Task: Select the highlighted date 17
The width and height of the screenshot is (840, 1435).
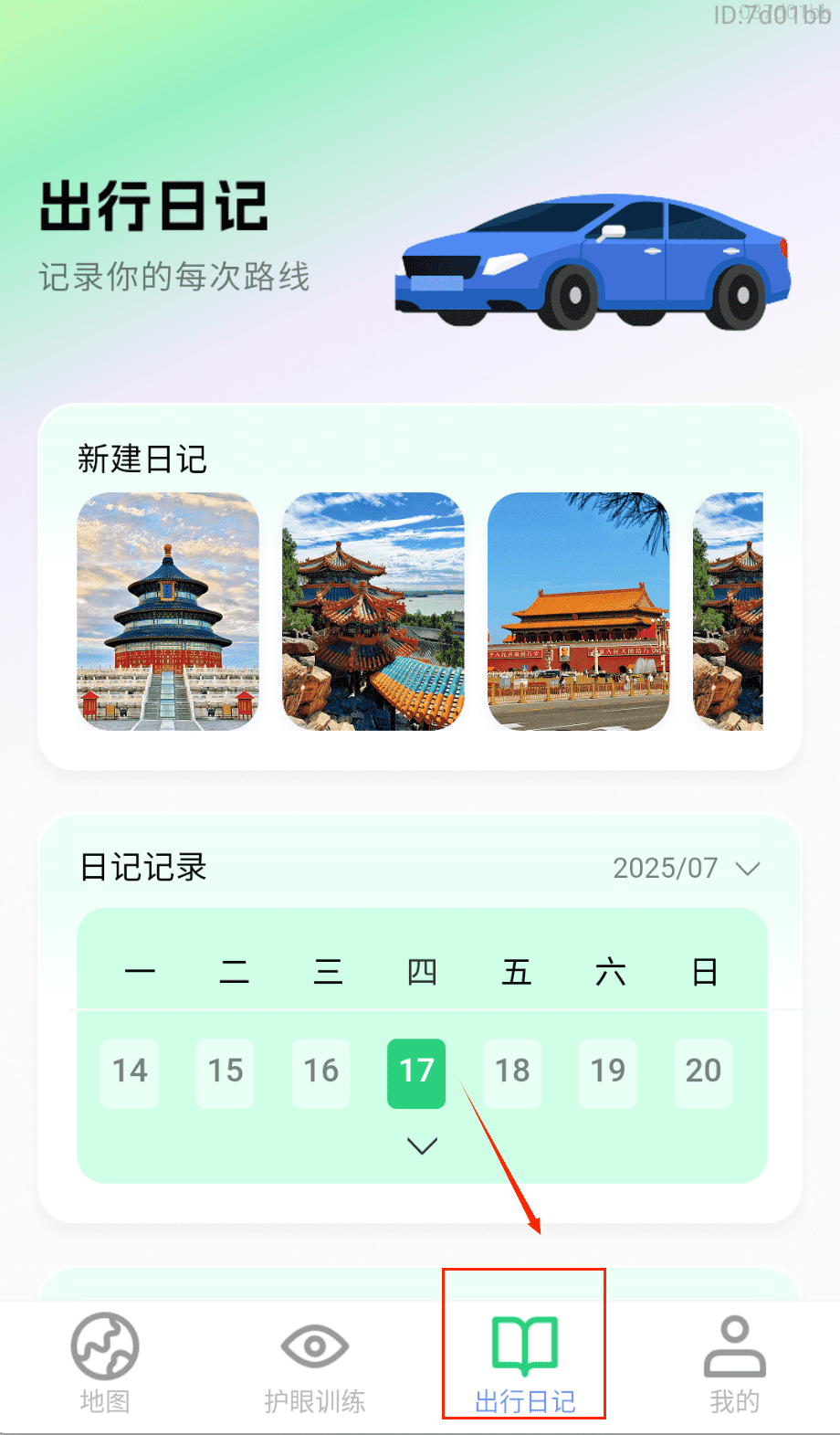Action: tap(416, 1072)
